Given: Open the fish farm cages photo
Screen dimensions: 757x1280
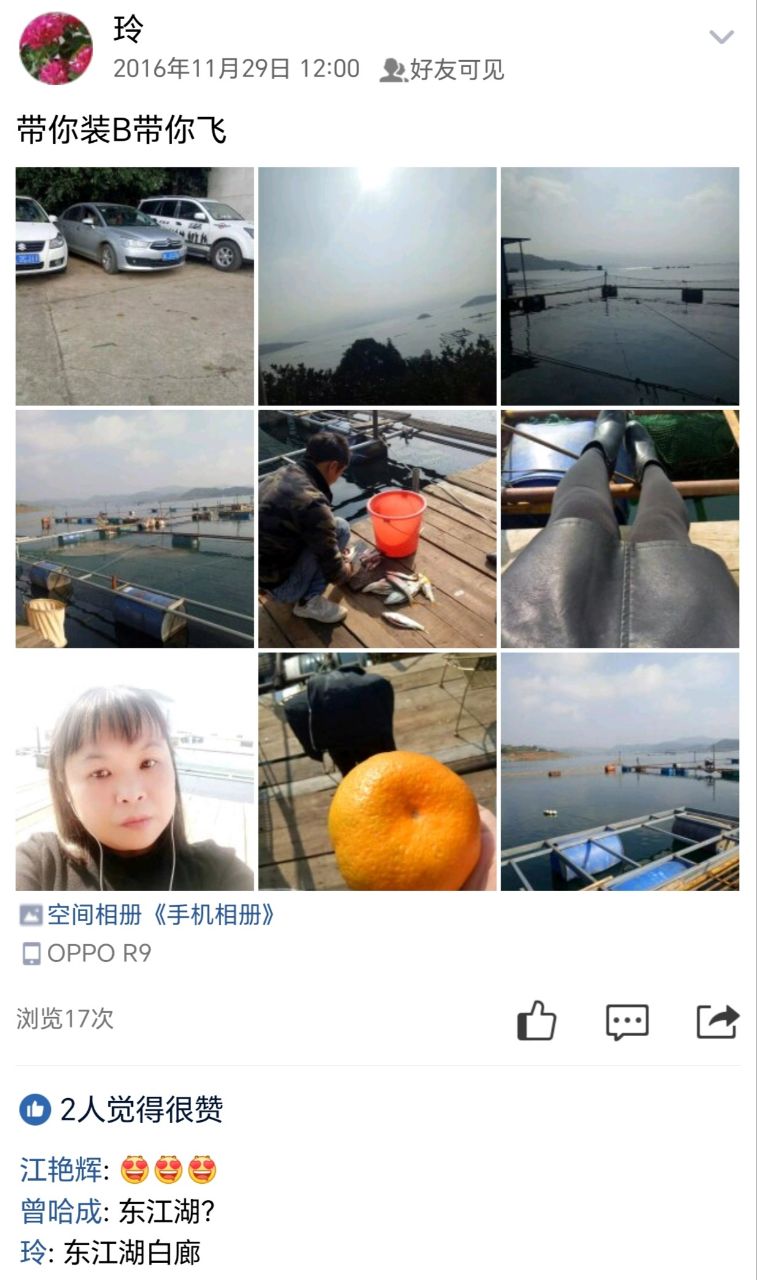Looking at the screenshot, I should pos(135,529).
